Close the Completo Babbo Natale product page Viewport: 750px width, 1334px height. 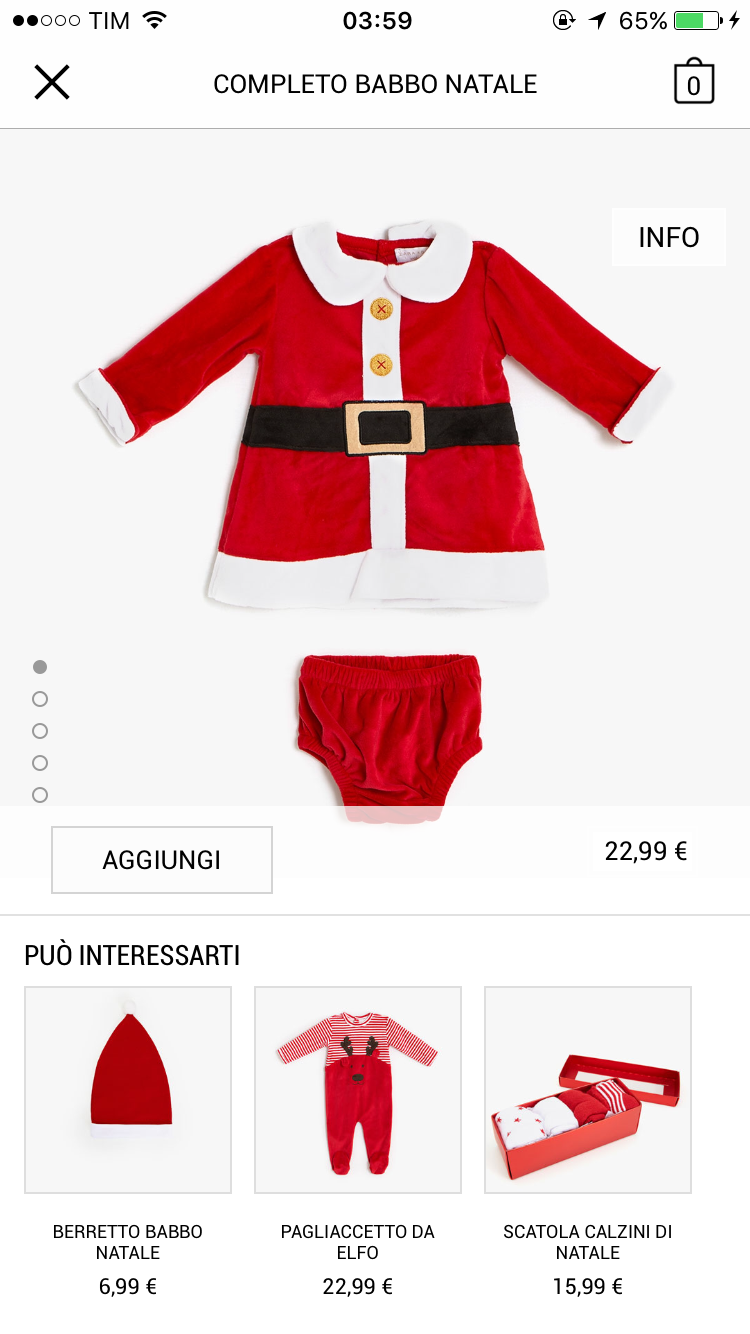click(52, 82)
